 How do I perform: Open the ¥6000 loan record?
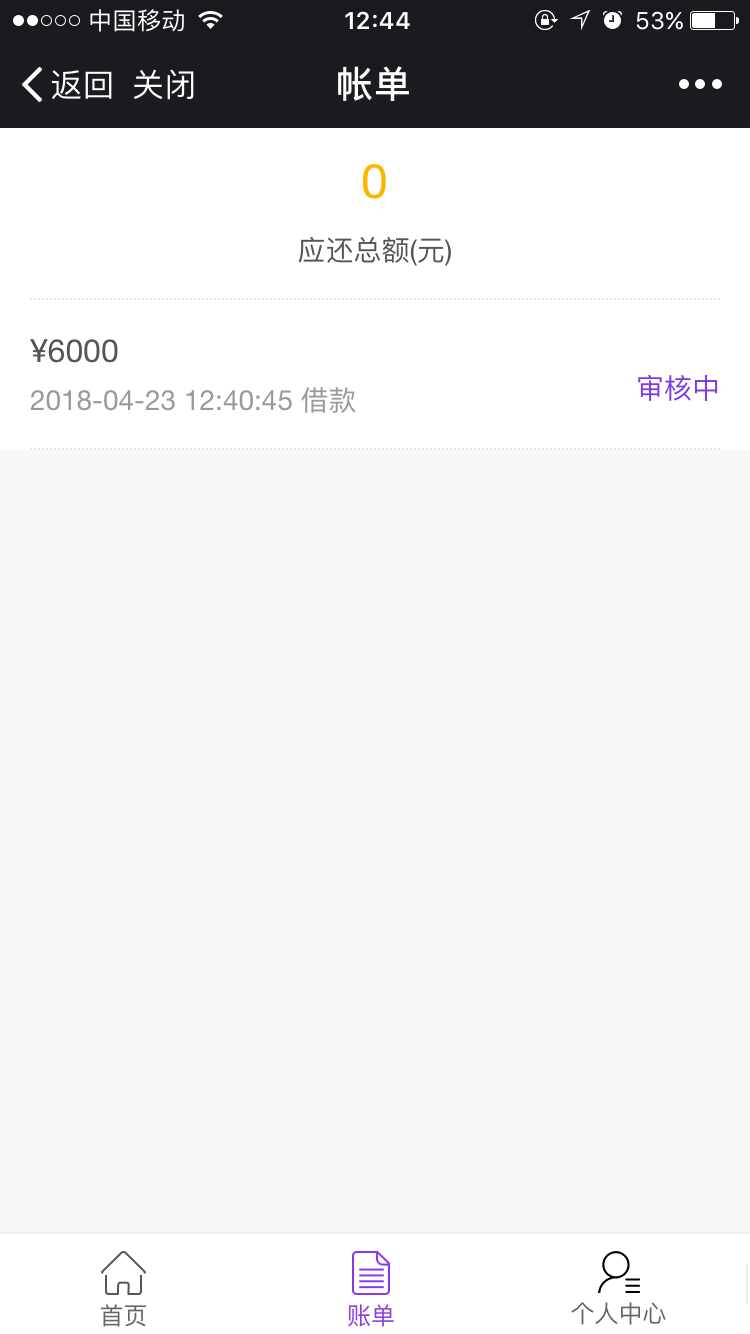click(375, 375)
